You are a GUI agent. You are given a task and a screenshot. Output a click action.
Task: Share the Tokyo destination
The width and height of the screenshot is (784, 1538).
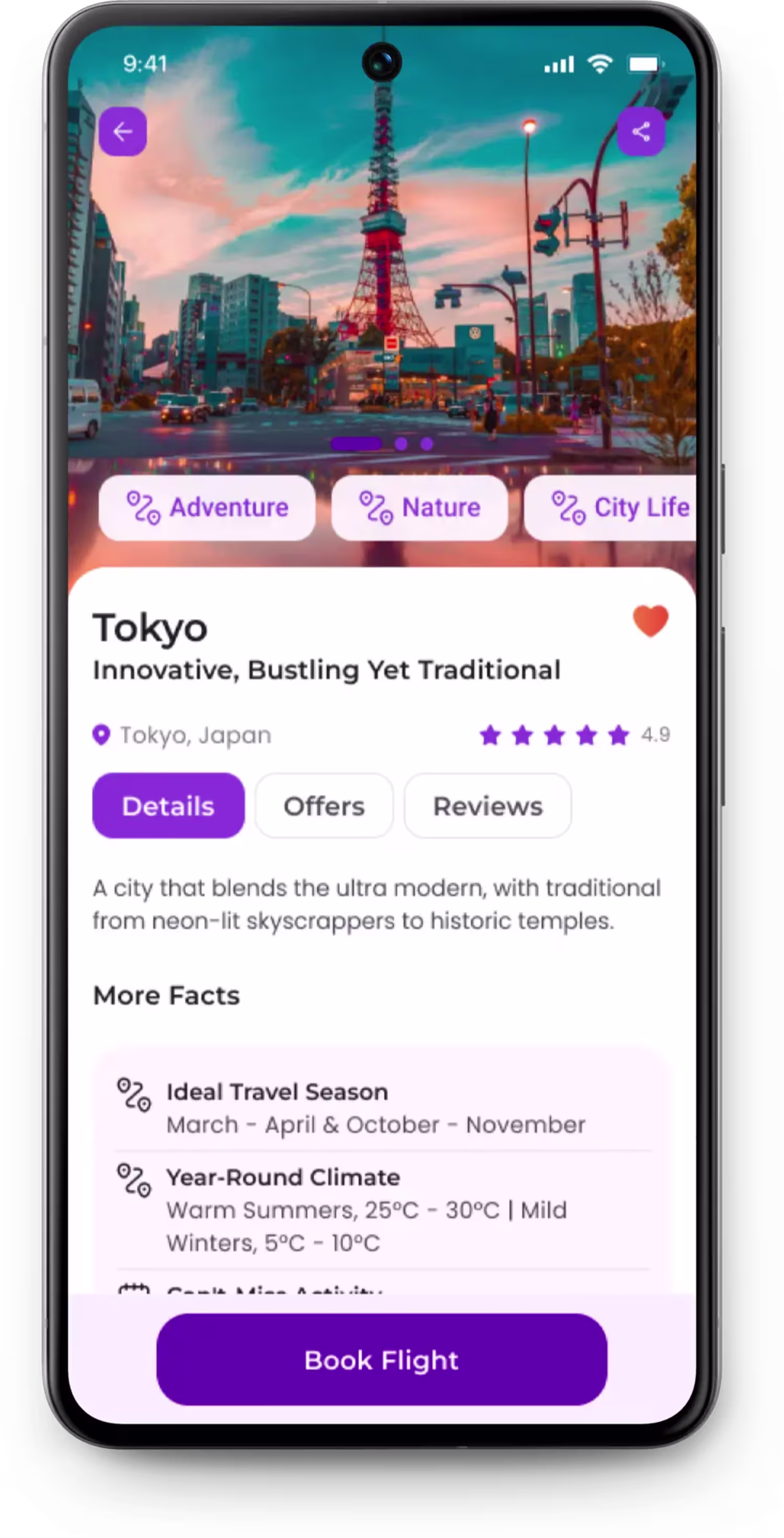(x=641, y=131)
